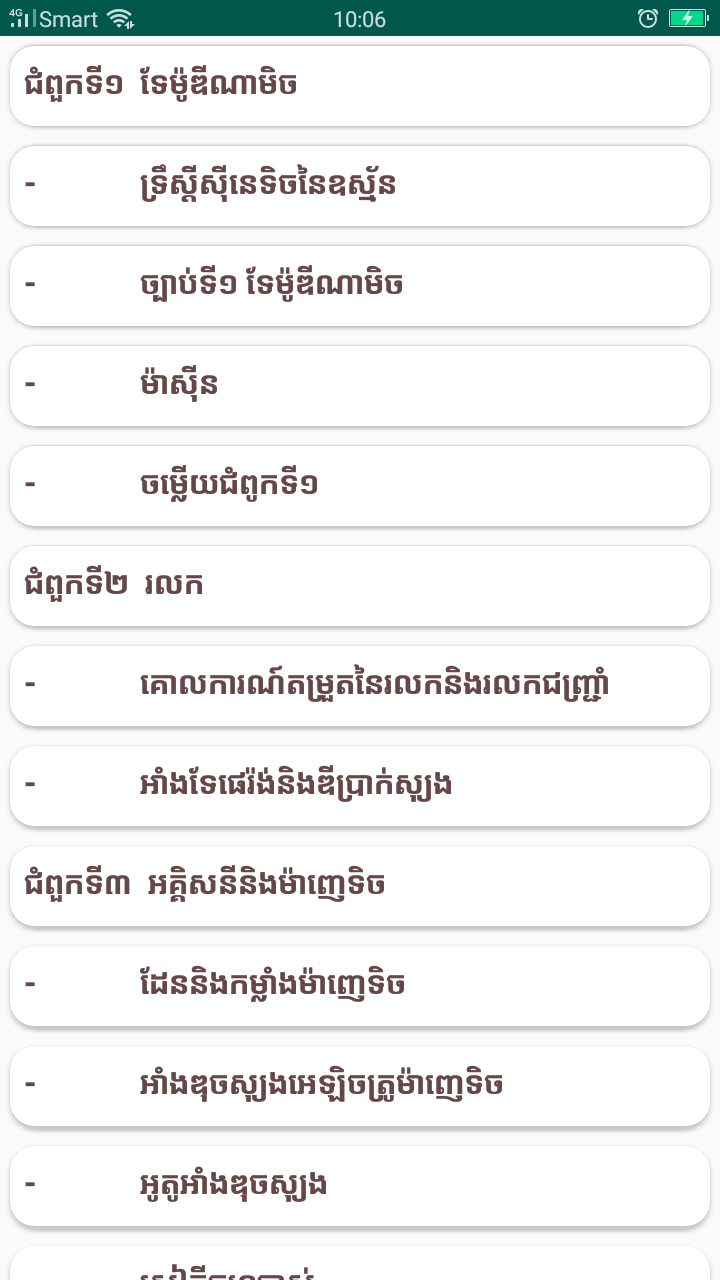Open ដែននិងកម្លាំងម៉ាញេទិច lesson

(360, 986)
